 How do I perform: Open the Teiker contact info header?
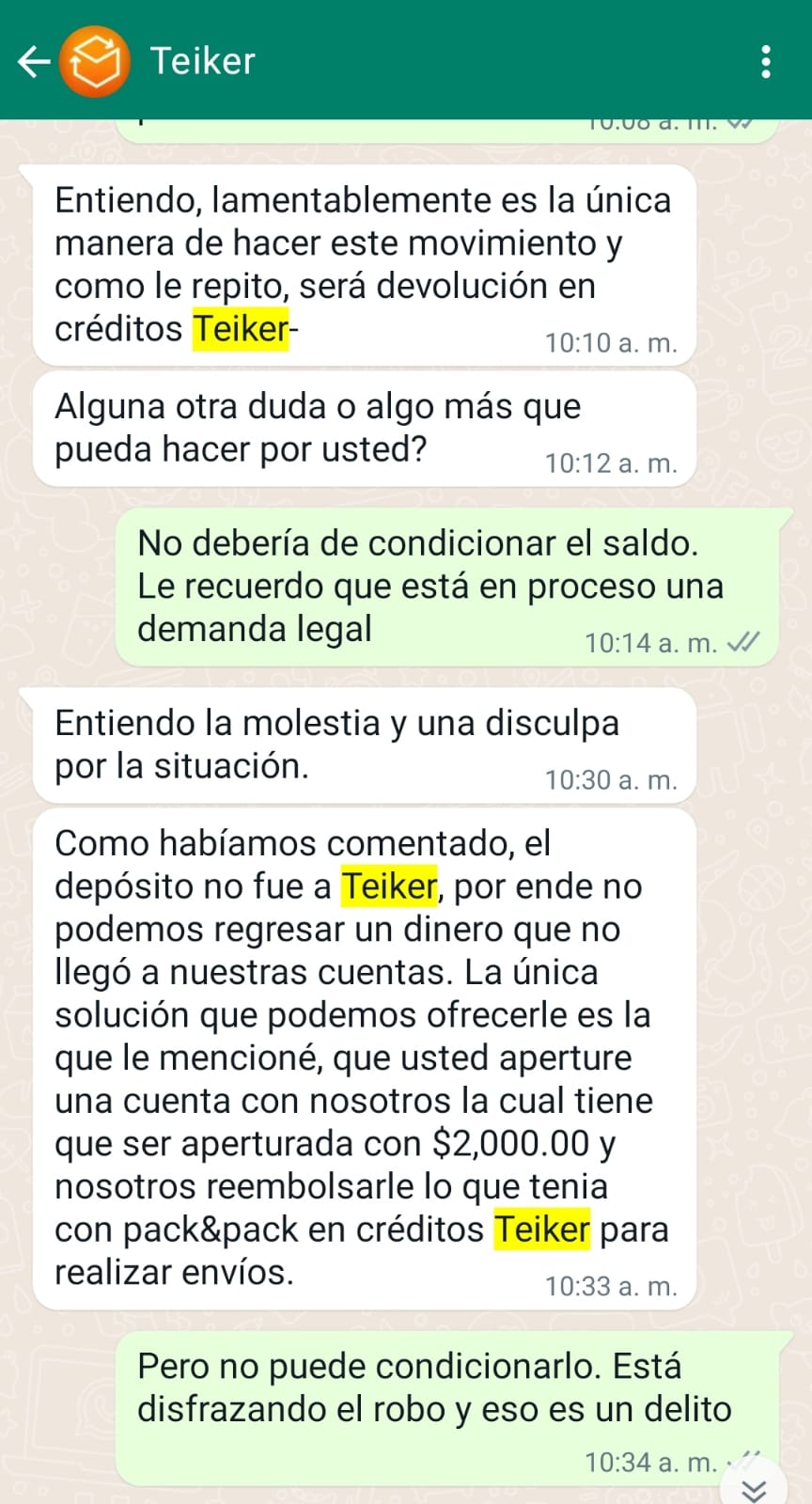[x=203, y=62]
